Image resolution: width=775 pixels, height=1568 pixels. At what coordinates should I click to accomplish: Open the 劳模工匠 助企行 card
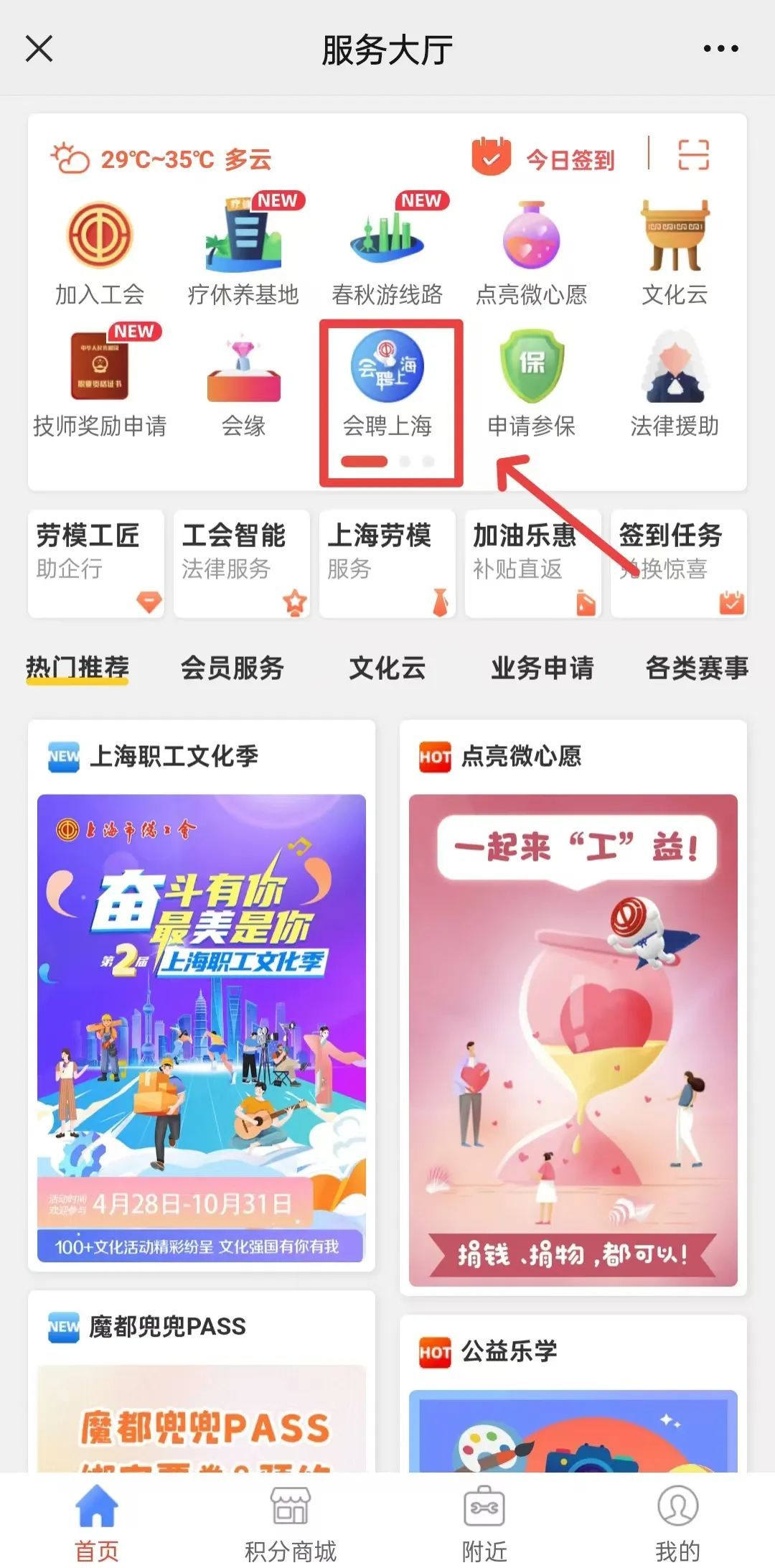click(95, 563)
